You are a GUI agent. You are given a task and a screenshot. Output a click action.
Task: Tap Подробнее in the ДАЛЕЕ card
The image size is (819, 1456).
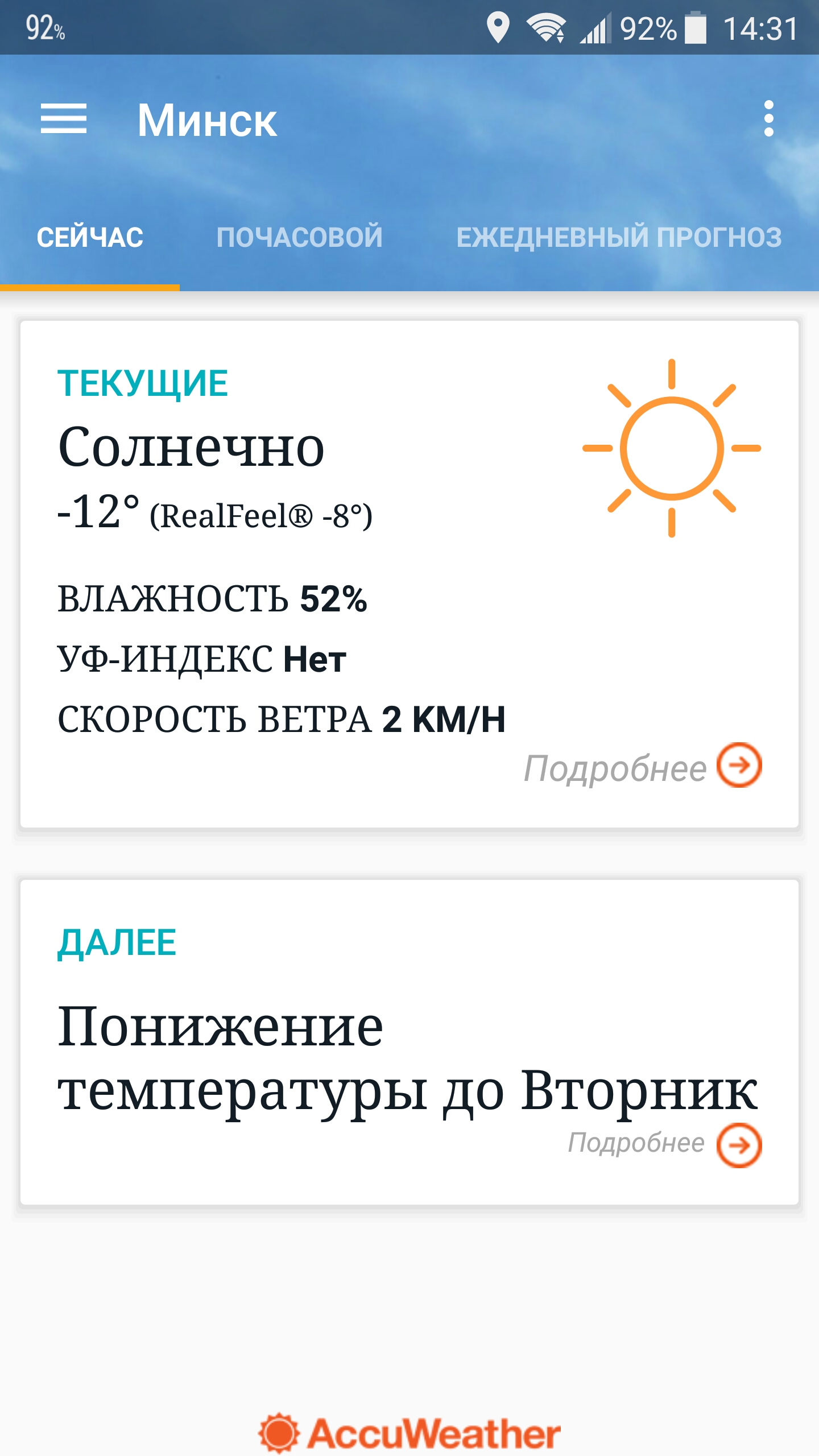tap(664, 1144)
